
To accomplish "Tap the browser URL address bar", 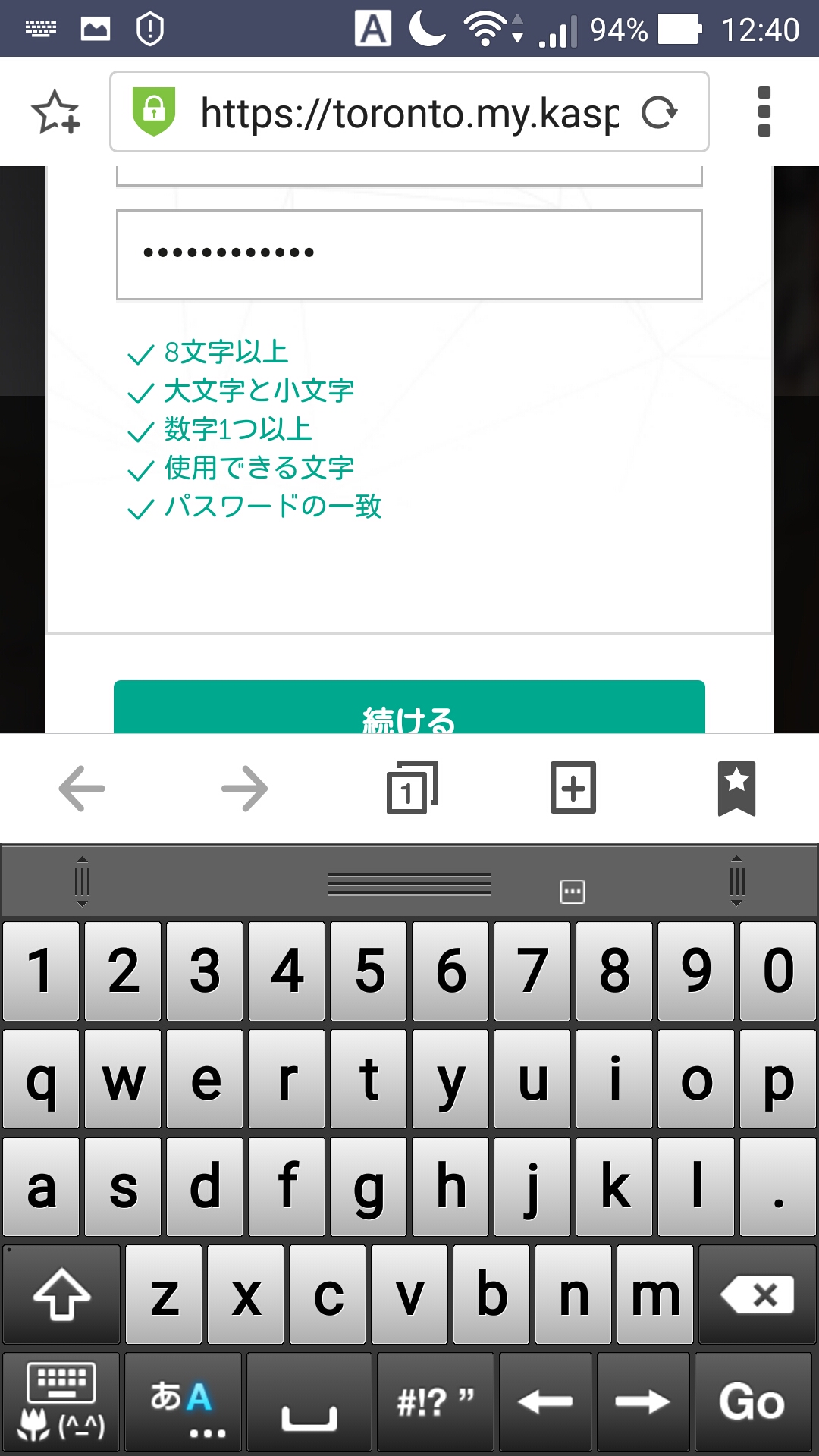I will 409,112.
